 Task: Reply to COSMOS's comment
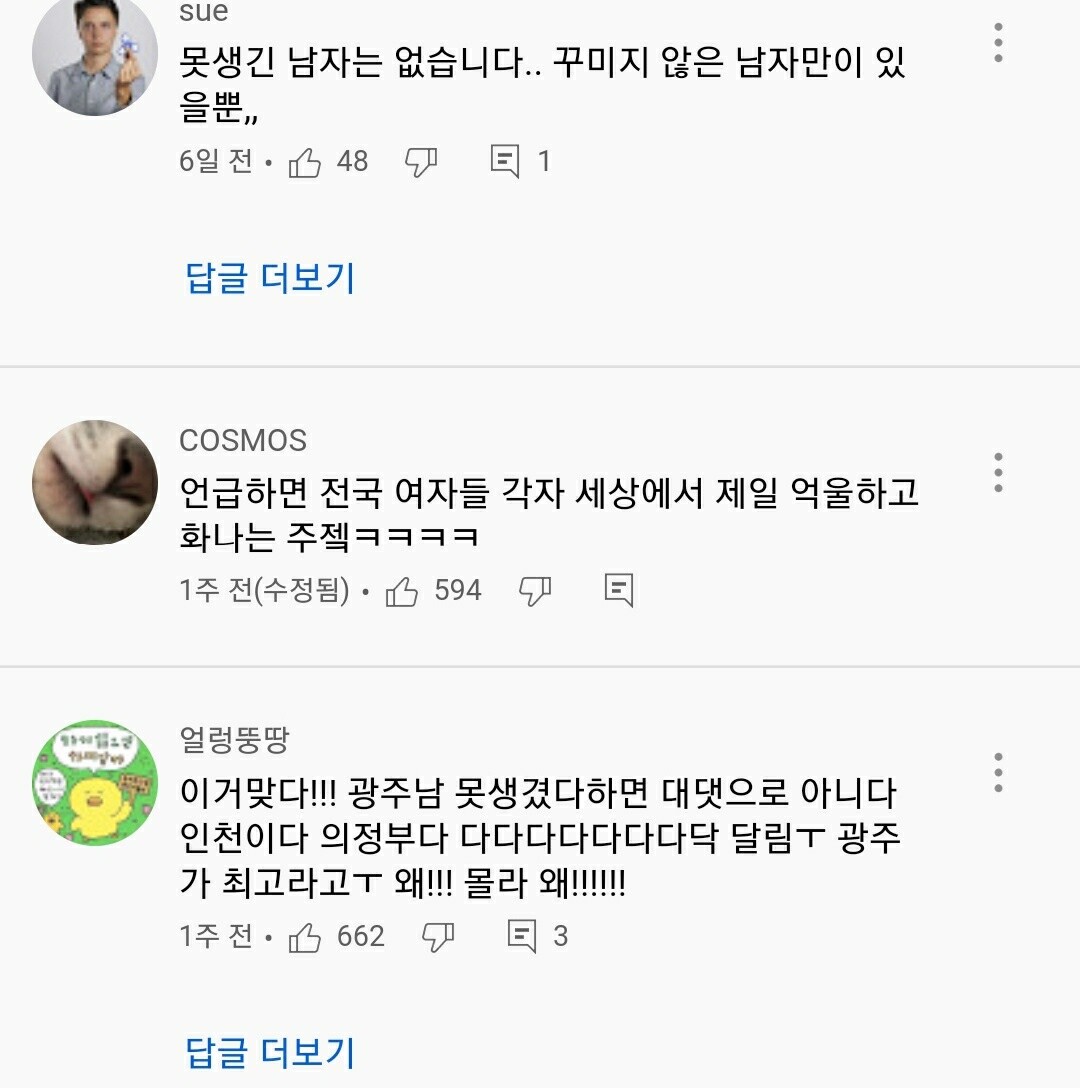tap(620, 591)
